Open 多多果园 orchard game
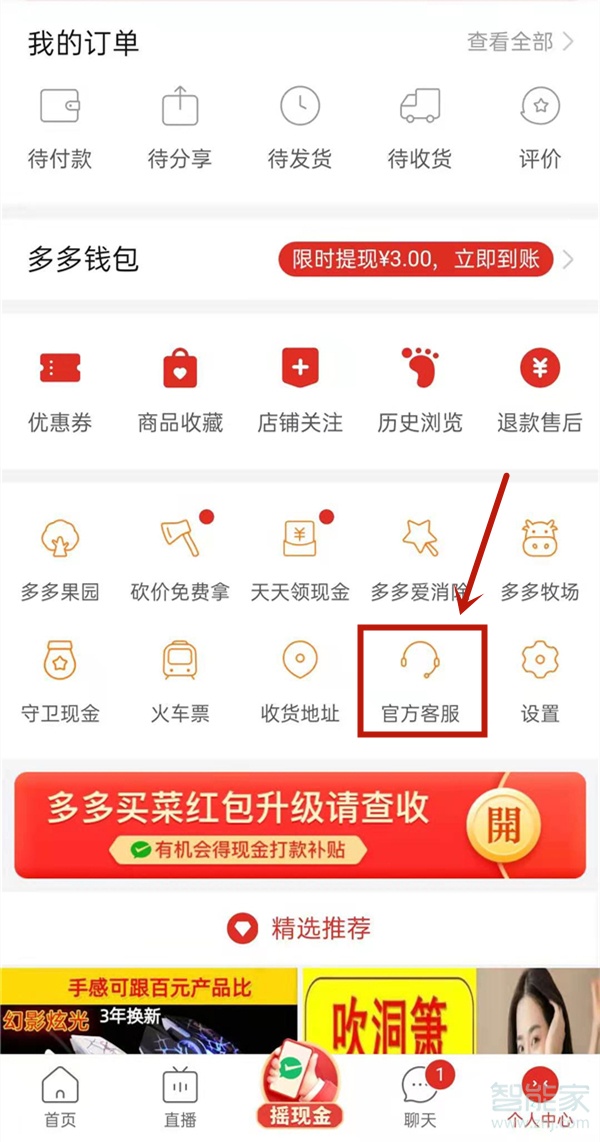This screenshot has height=1142, width=600. pos(60,558)
